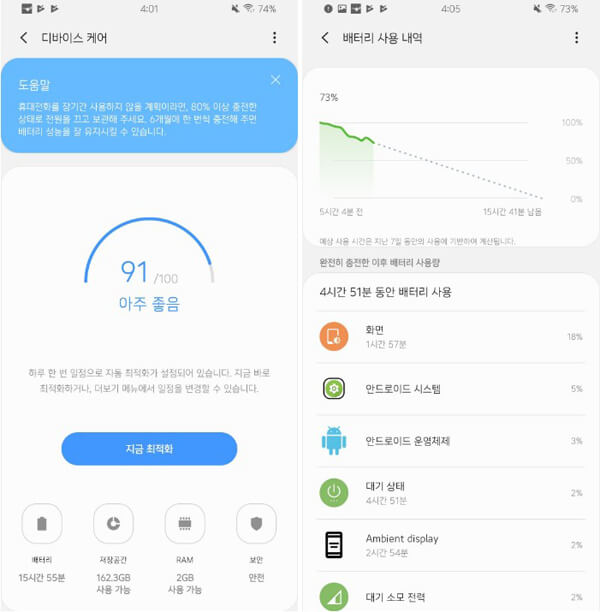
Task: Open 안드로이드 운영체제 battery usage row
Action: [450, 440]
